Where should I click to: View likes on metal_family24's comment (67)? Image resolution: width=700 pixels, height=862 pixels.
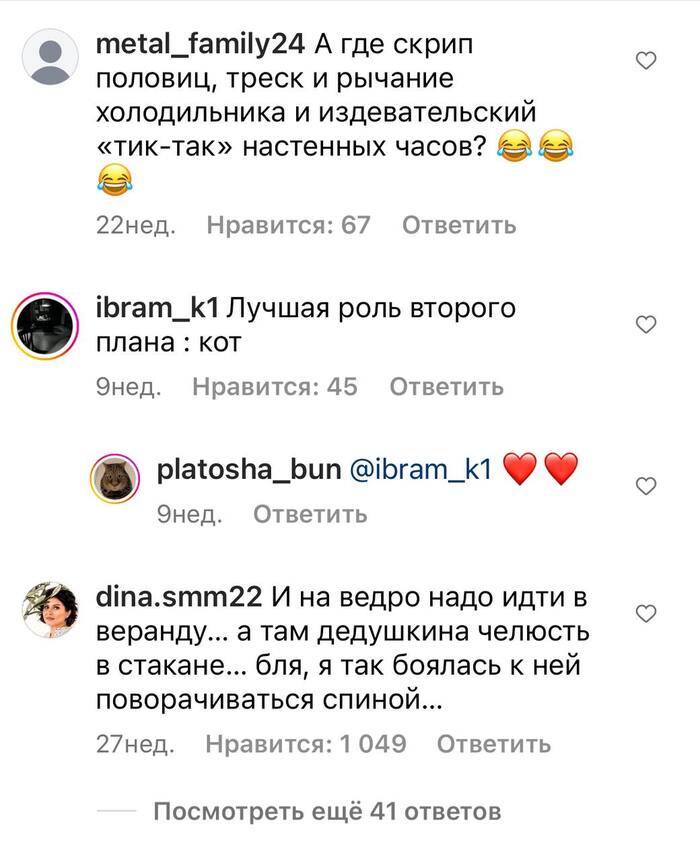click(x=288, y=225)
